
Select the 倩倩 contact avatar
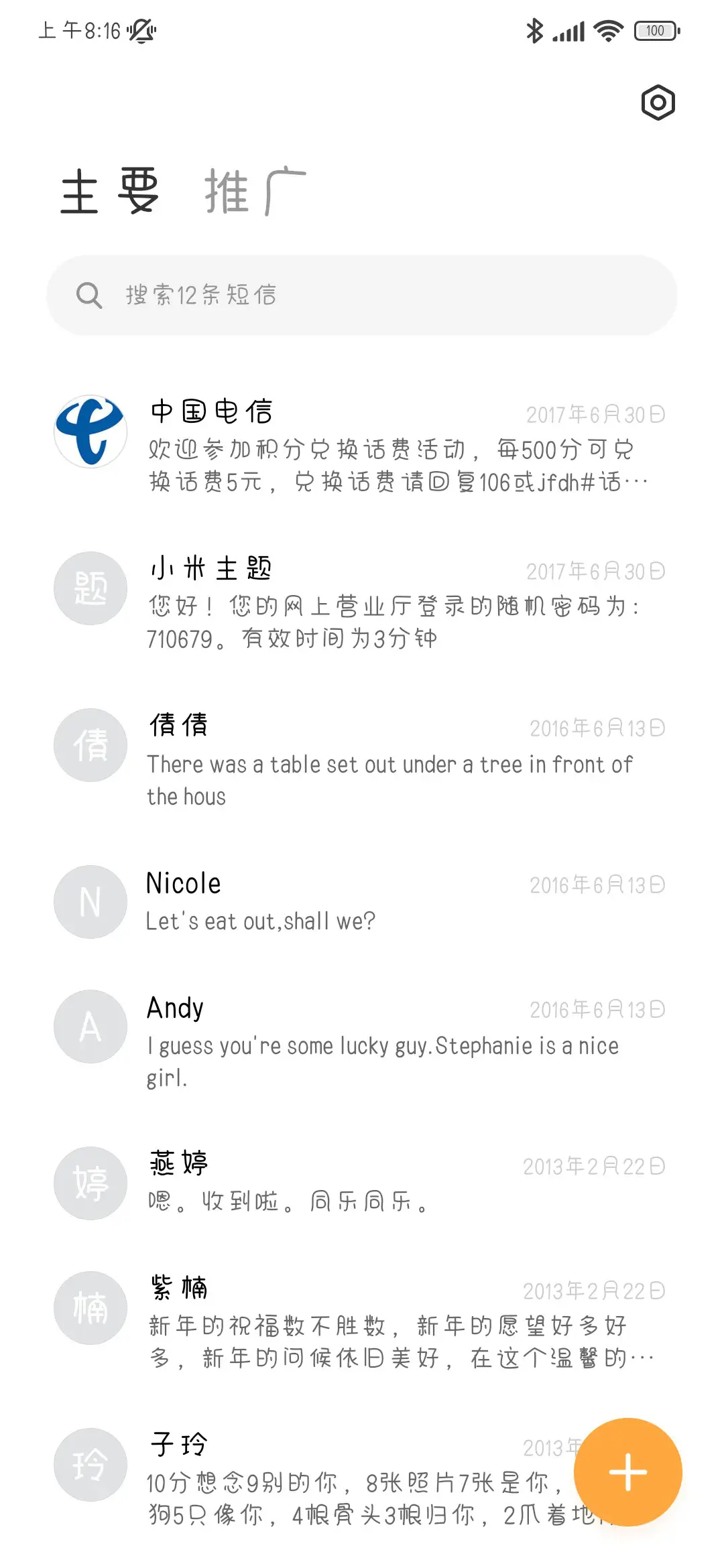90,745
